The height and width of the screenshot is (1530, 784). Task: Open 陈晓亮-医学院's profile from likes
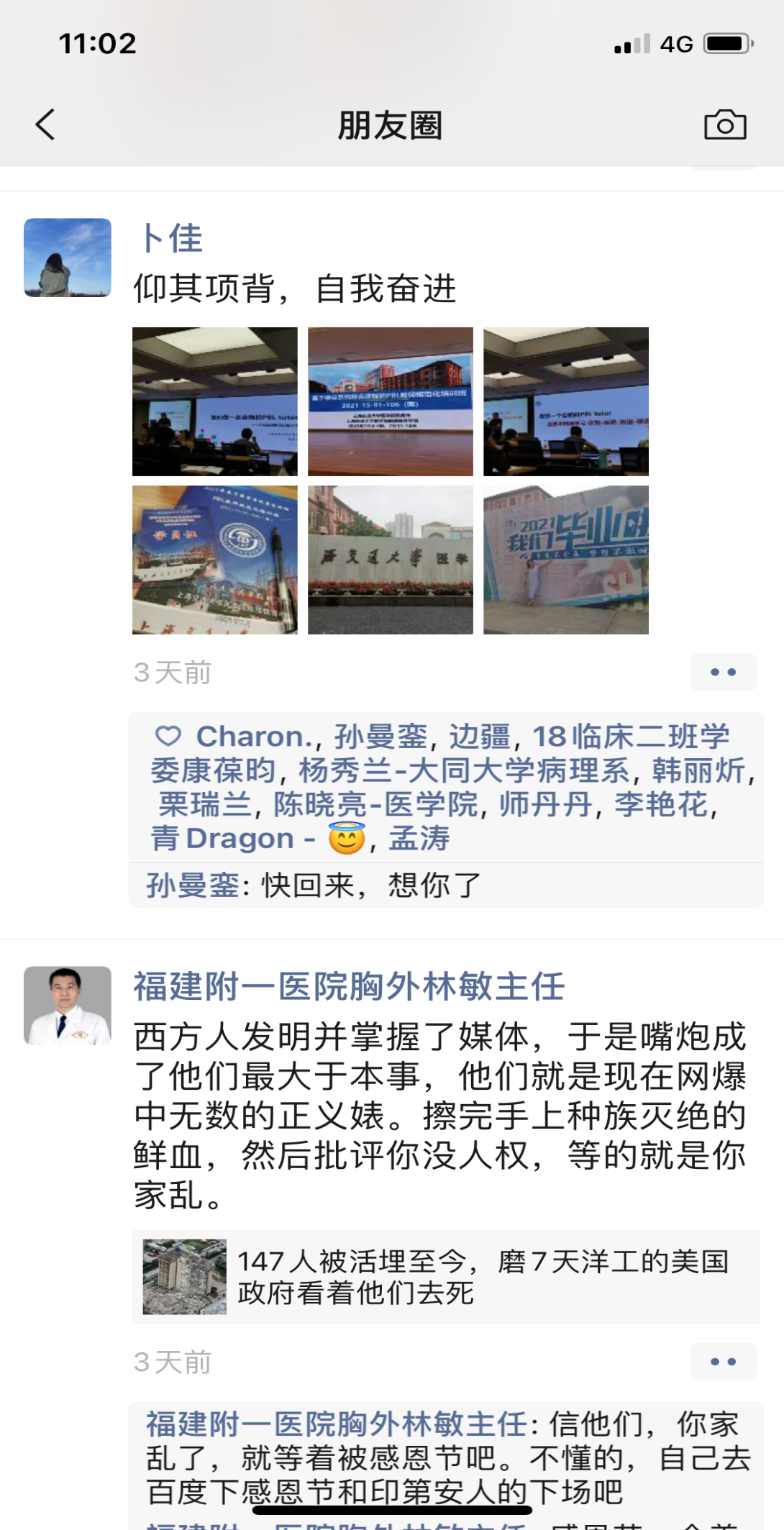coord(375,805)
